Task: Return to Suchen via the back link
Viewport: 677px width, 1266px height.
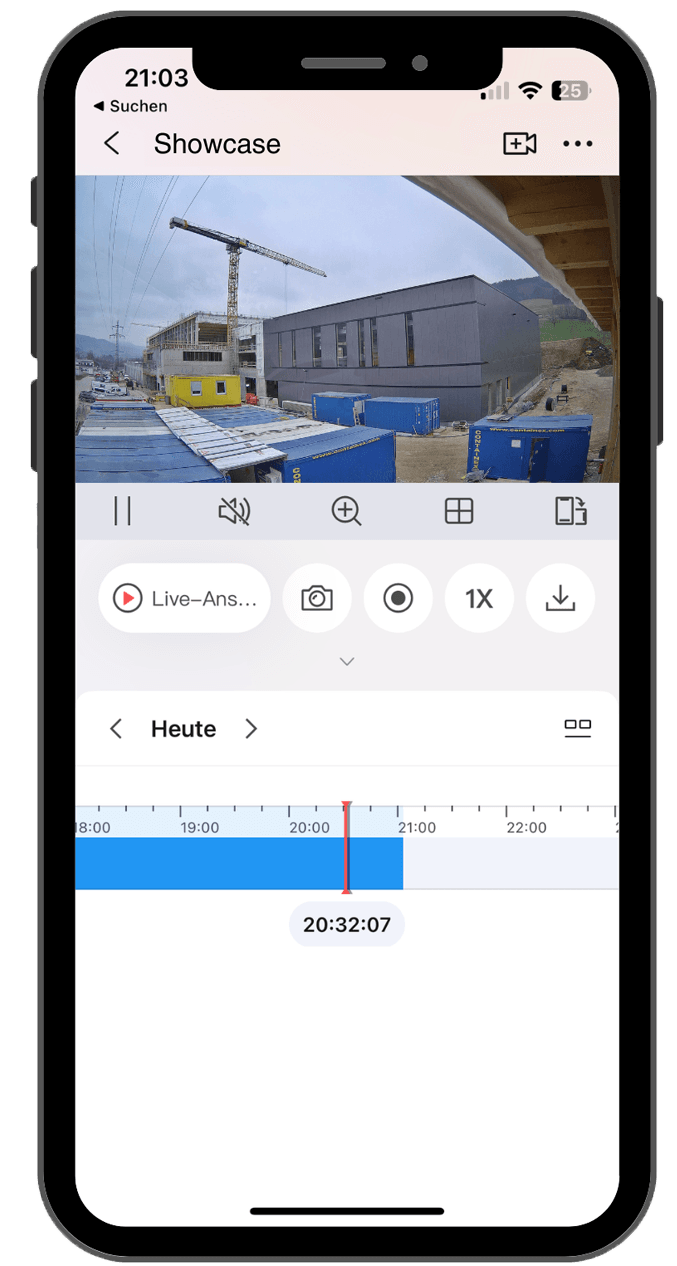Action: [x=131, y=106]
